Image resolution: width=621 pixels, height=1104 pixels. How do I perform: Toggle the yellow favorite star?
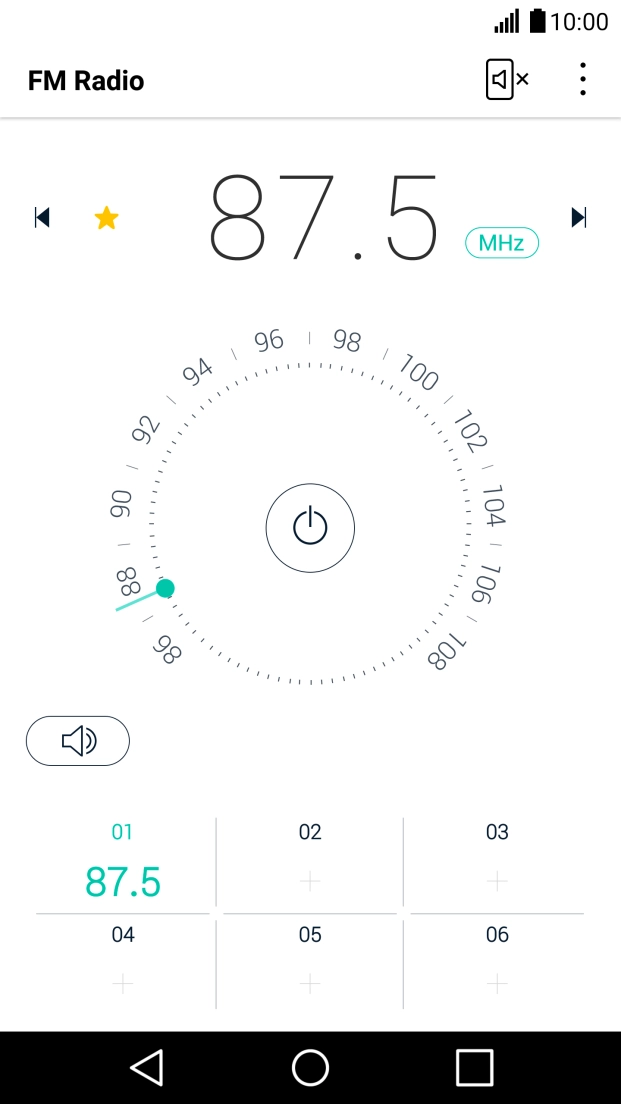pyautogui.click(x=106, y=218)
